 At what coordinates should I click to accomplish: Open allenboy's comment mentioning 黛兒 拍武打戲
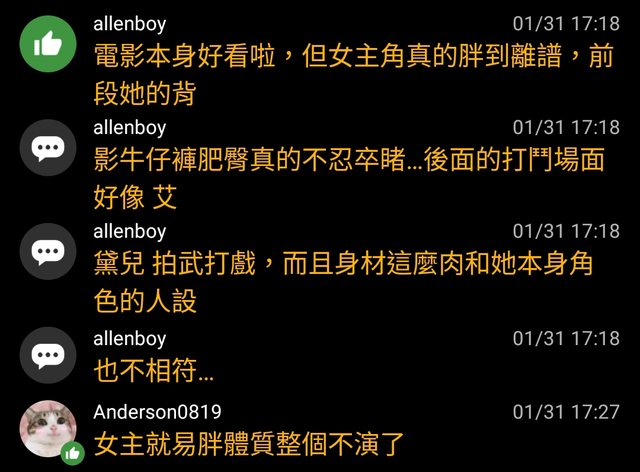click(x=350, y=282)
